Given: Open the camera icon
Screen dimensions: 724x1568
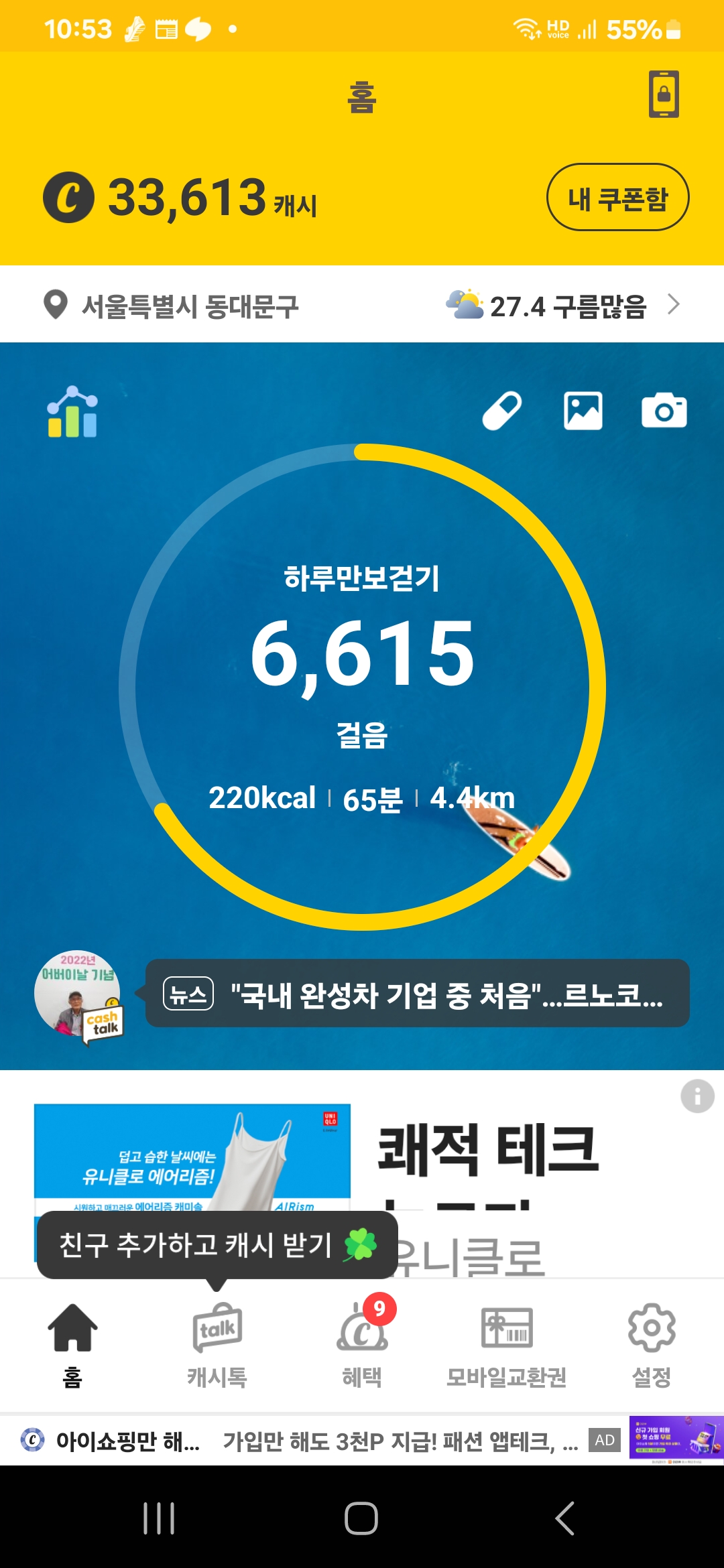Looking at the screenshot, I should pyautogui.click(x=664, y=410).
